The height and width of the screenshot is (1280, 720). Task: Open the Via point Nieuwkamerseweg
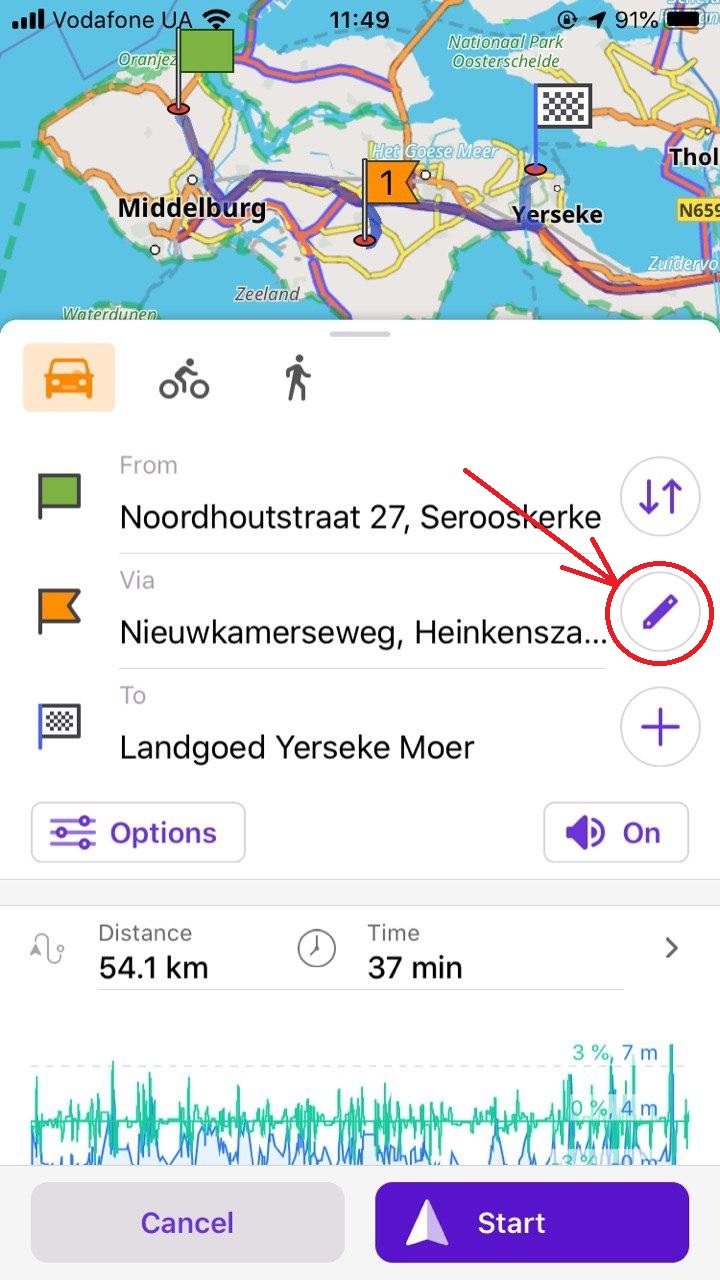click(362, 632)
